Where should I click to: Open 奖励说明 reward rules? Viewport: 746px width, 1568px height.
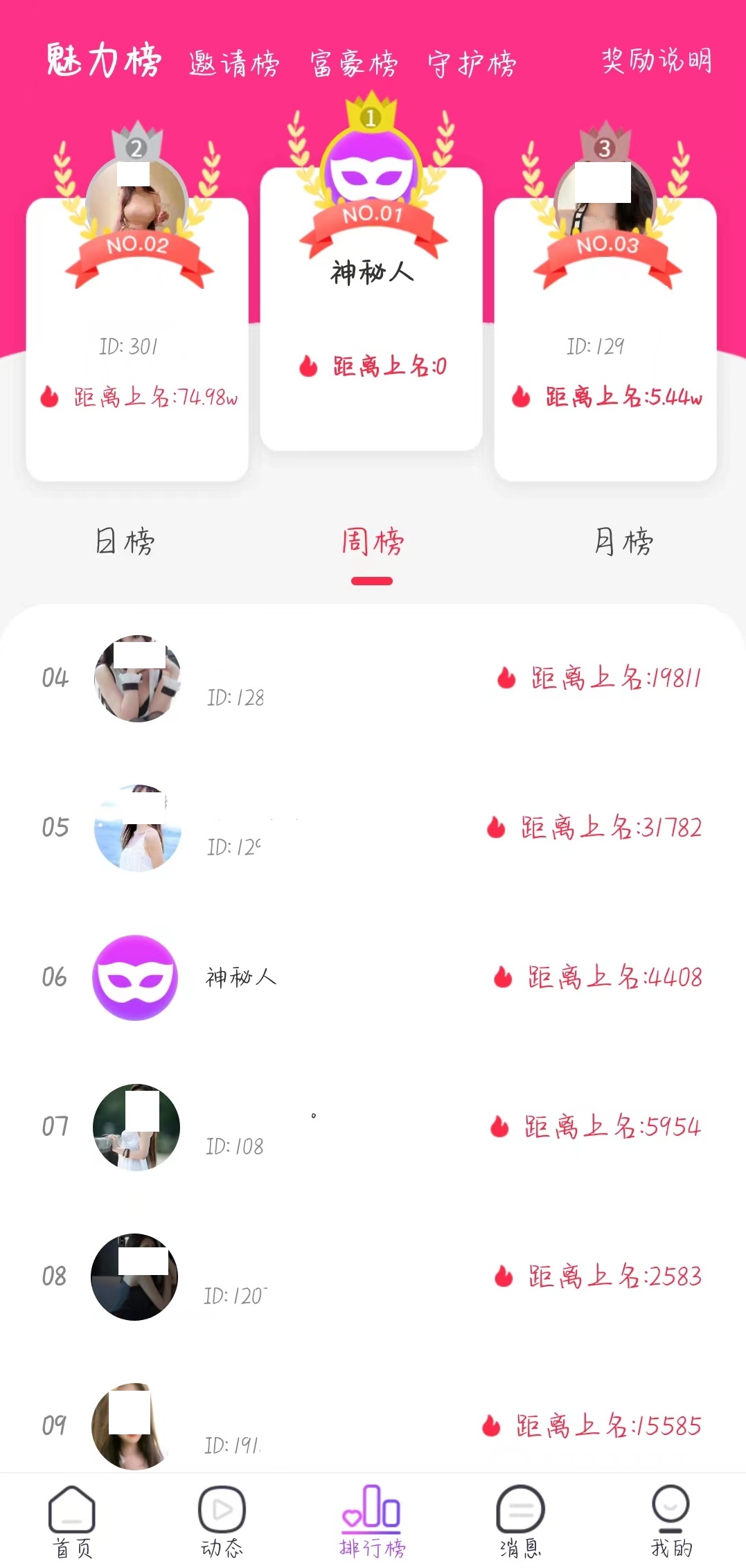[x=656, y=61]
